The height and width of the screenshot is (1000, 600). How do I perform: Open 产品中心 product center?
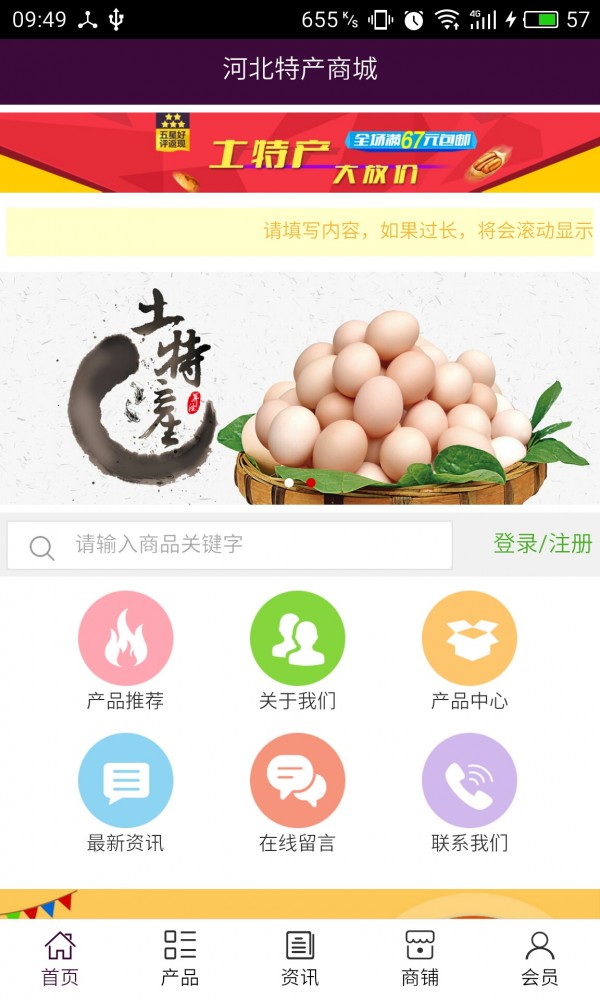coord(469,651)
